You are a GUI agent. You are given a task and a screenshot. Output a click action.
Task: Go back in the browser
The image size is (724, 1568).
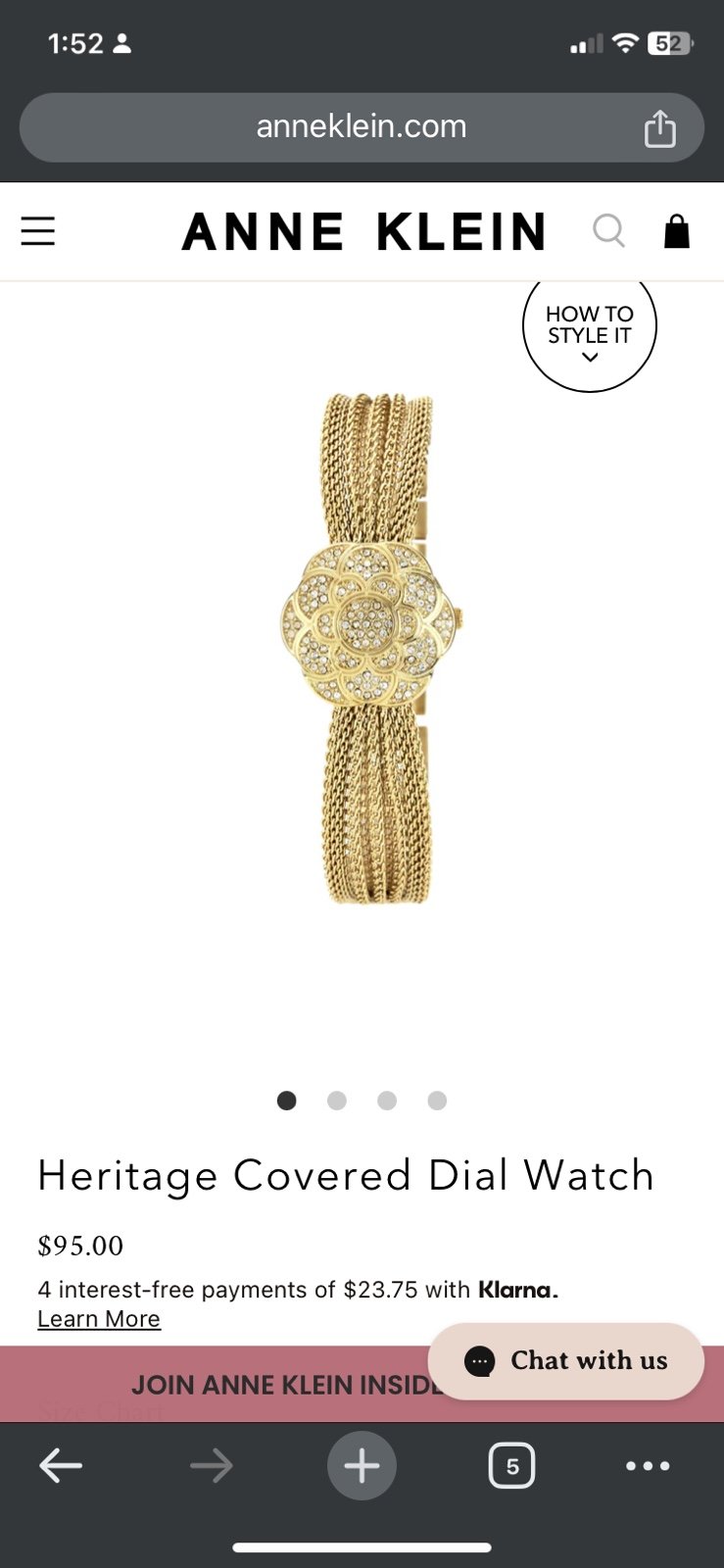tap(61, 1466)
